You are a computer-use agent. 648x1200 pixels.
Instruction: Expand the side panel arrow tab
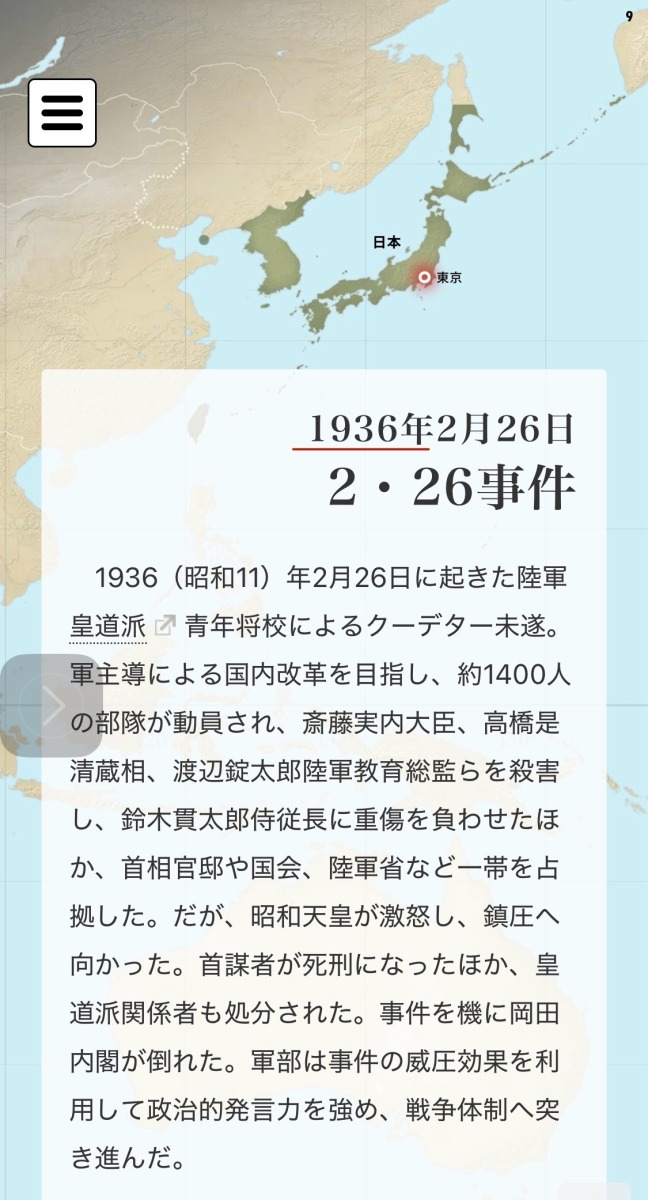click(52, 705)
